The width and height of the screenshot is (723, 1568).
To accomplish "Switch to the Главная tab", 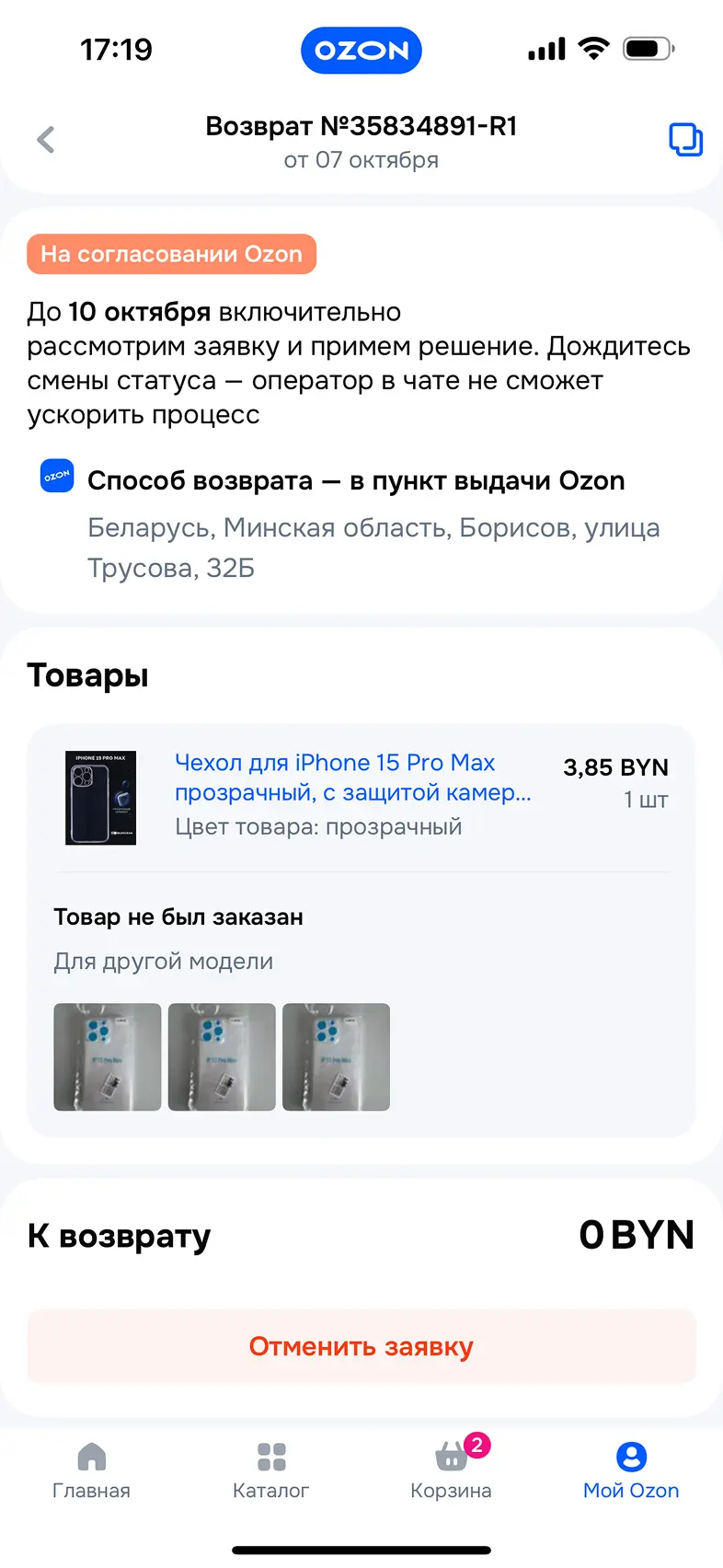I will 91,1470.
